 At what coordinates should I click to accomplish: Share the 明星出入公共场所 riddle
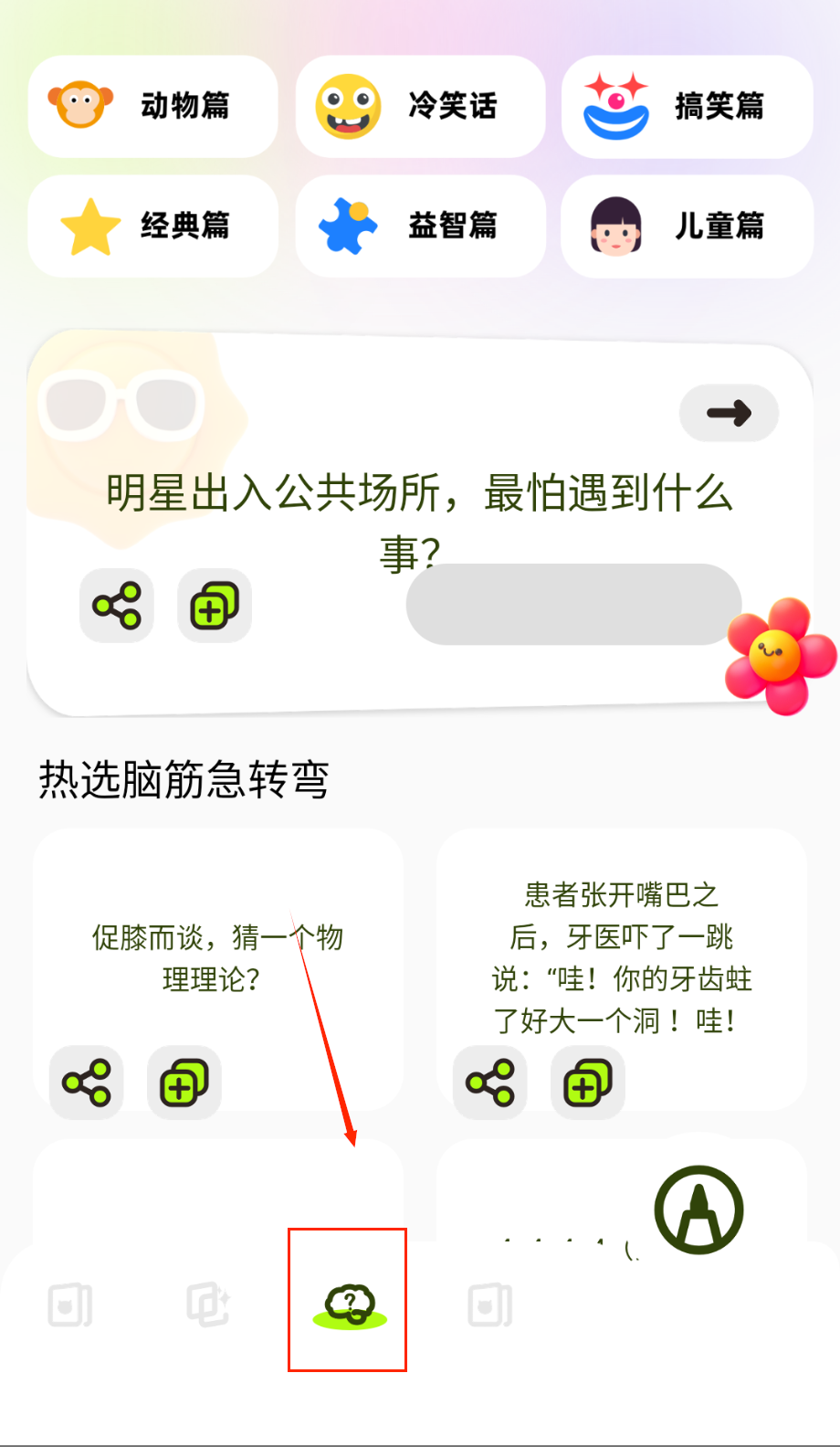[x=117, y=606]
